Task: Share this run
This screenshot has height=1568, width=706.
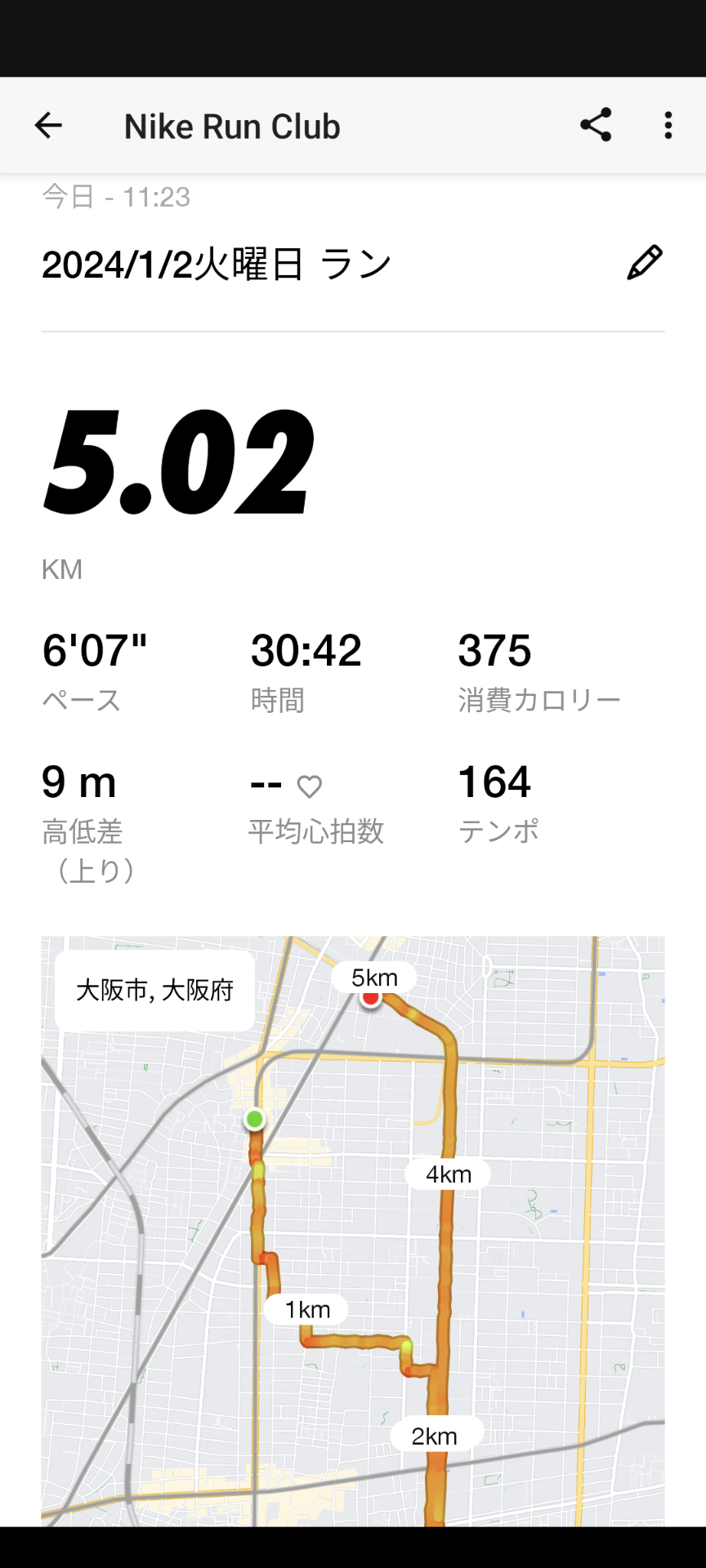Action: click(596, 125)
